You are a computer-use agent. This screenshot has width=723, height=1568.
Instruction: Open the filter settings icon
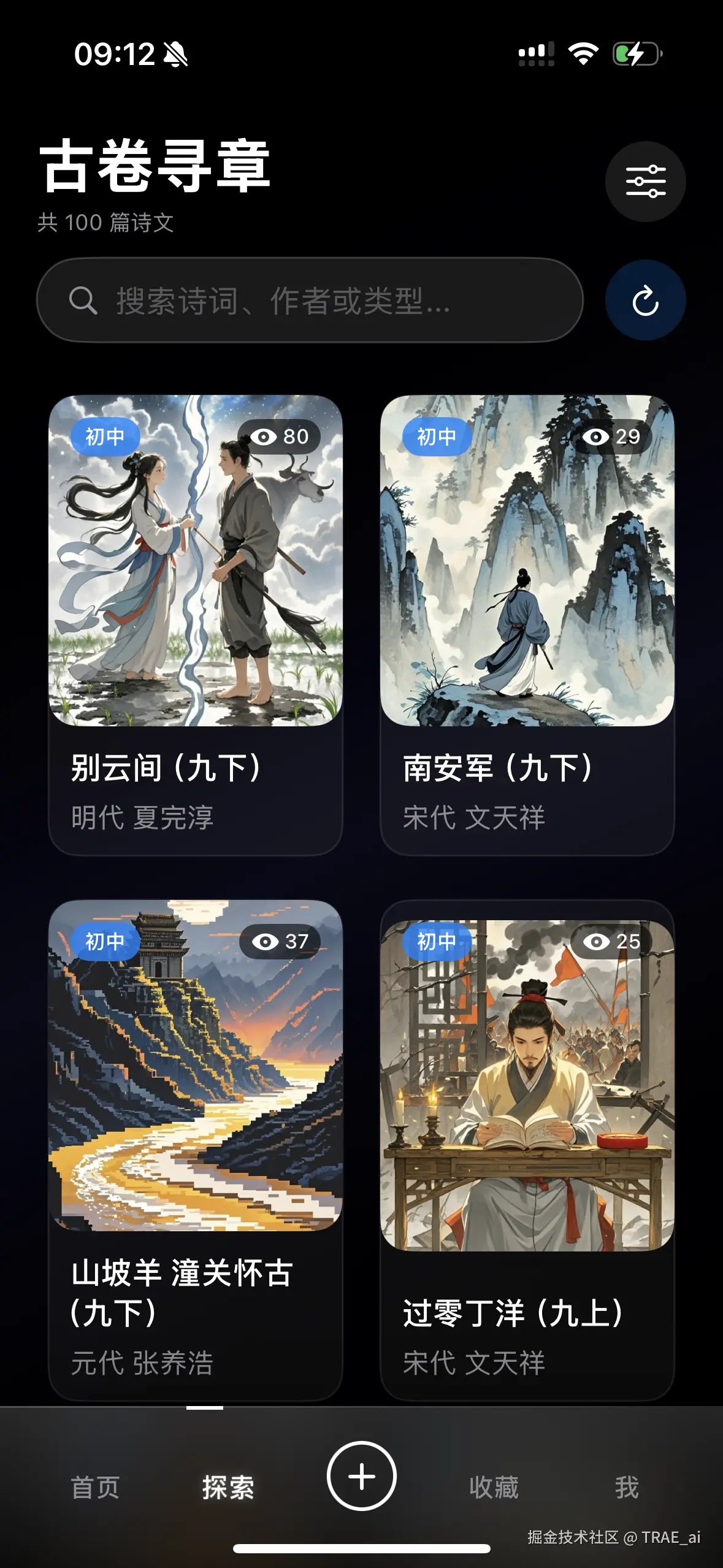point(645,181)
